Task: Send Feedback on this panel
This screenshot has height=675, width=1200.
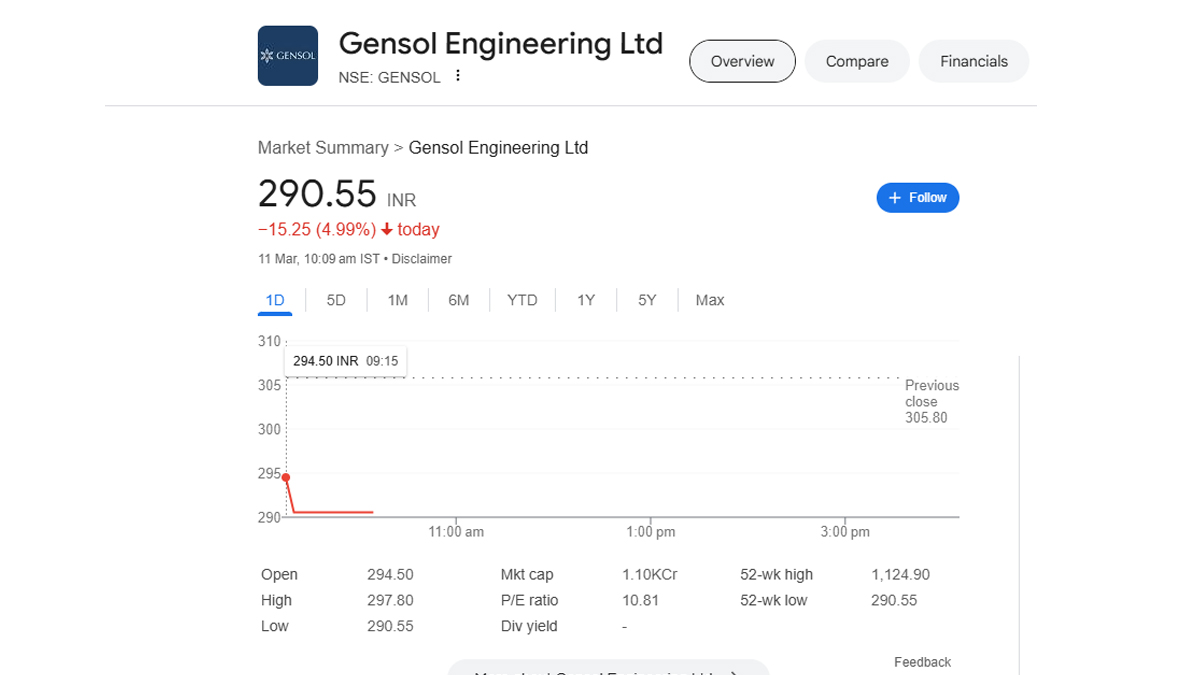Action: (922, 662)
